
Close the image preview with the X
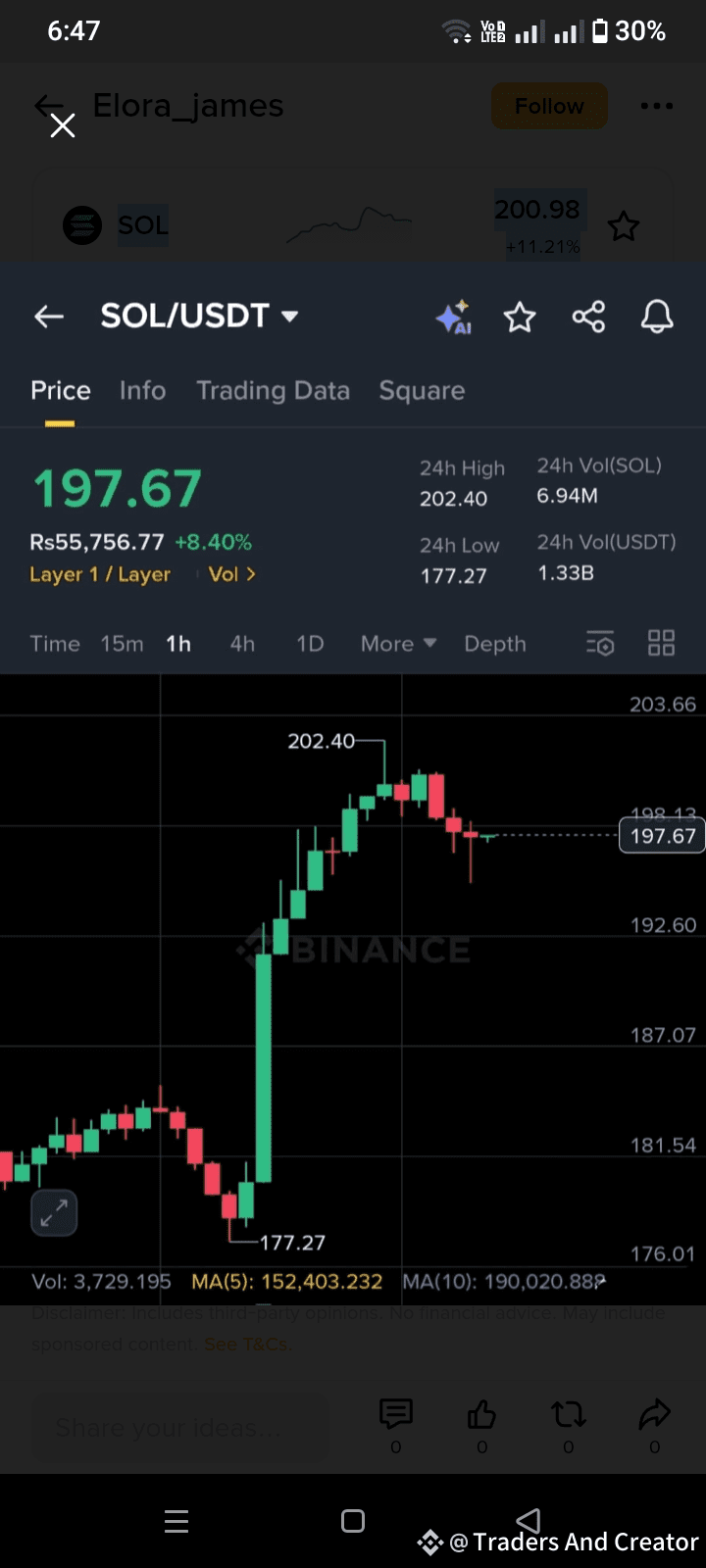pyautogui.click(x=63, y=125)
